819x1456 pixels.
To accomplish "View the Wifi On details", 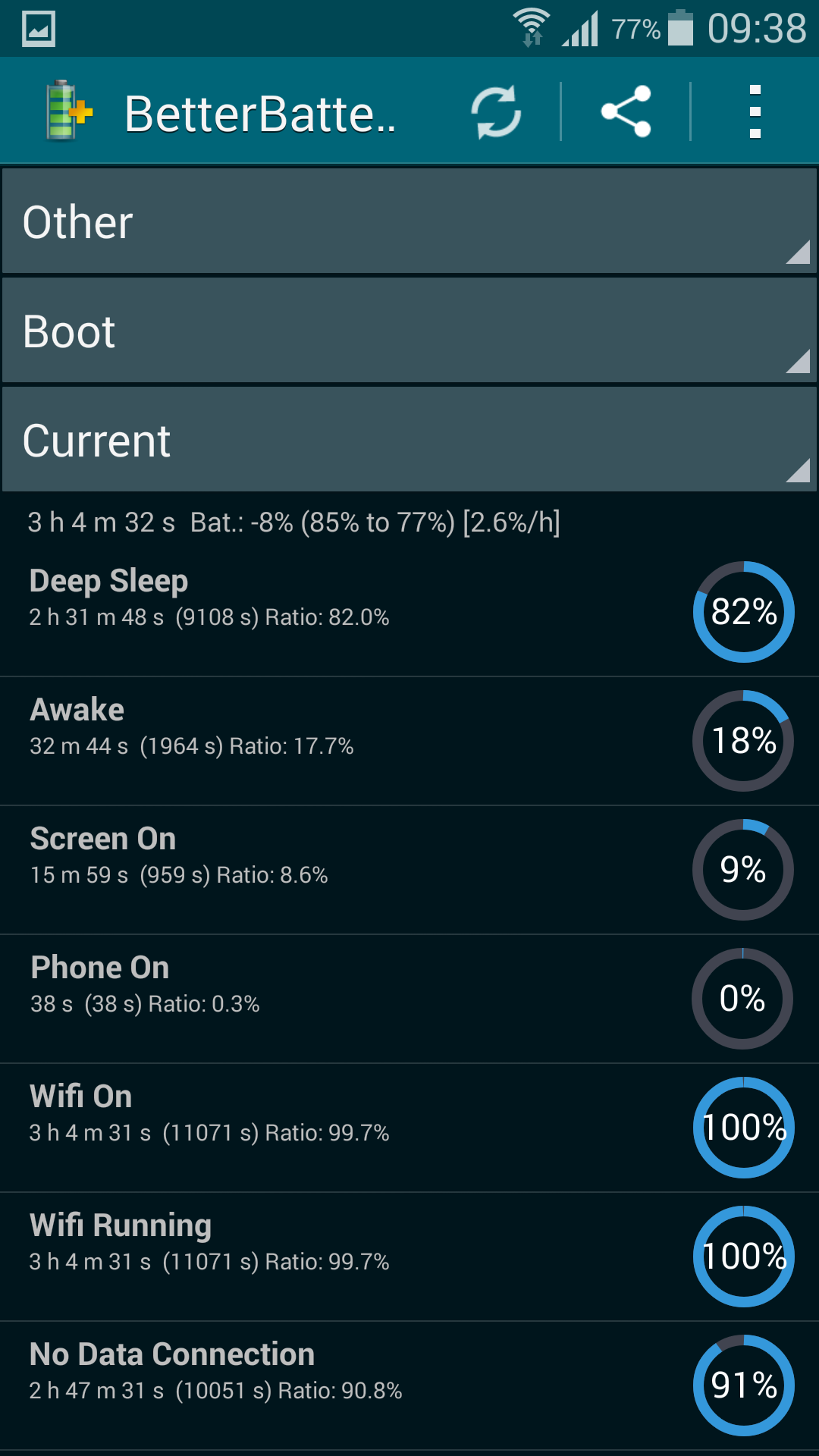I will click(409, 1127).
